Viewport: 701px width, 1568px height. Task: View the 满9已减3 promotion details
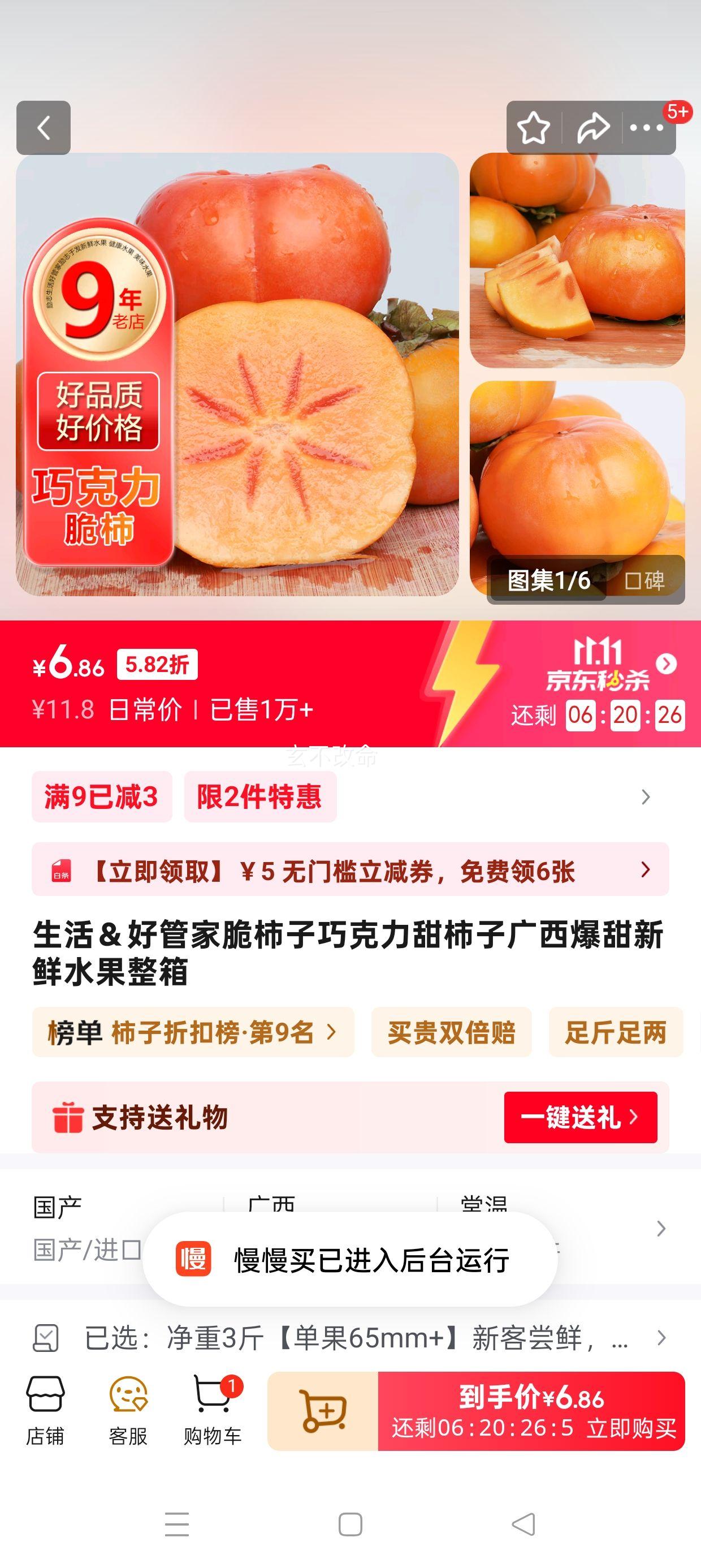coord(102,797)
